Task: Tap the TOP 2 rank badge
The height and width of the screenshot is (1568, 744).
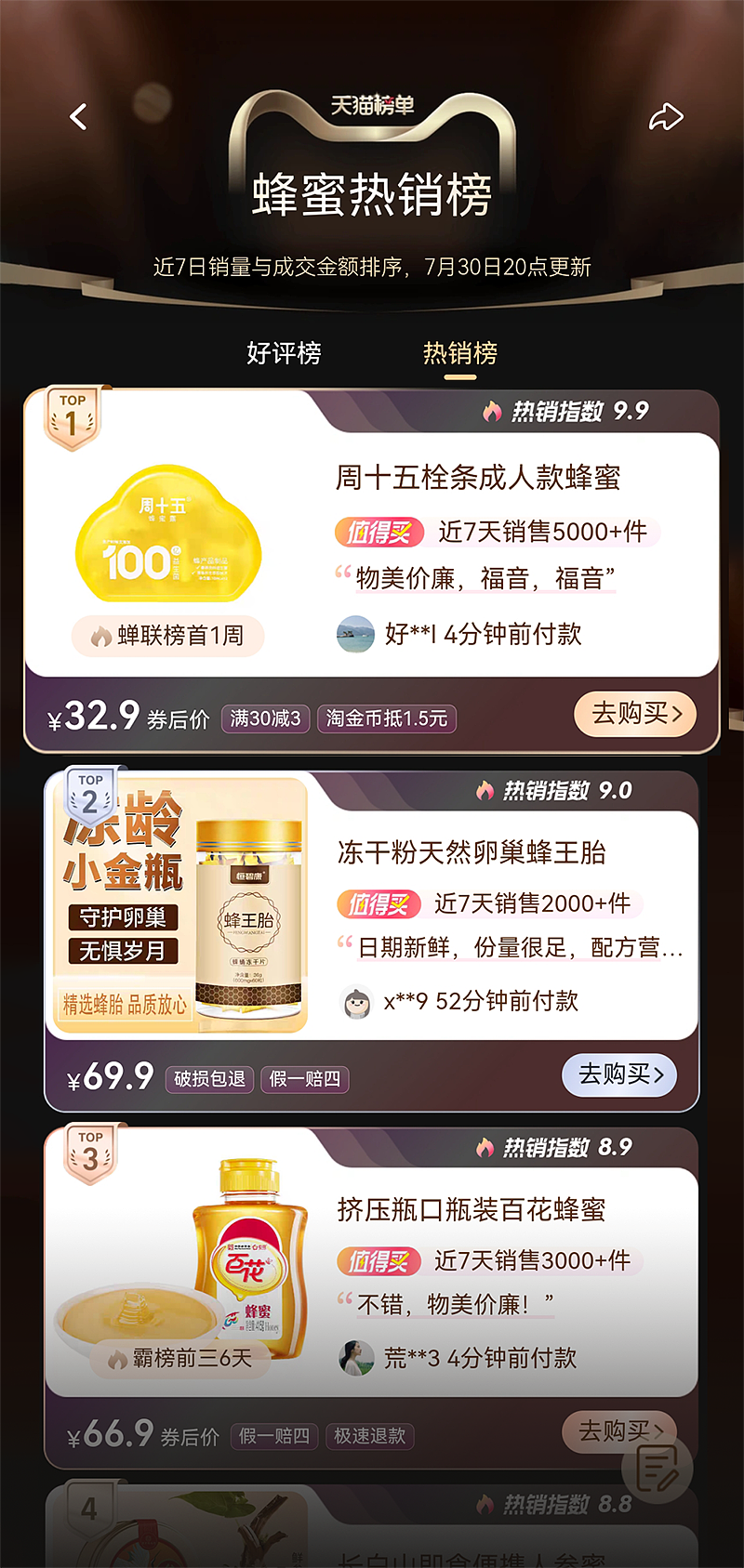Action: pyautogui.click(x=88, y=792)
